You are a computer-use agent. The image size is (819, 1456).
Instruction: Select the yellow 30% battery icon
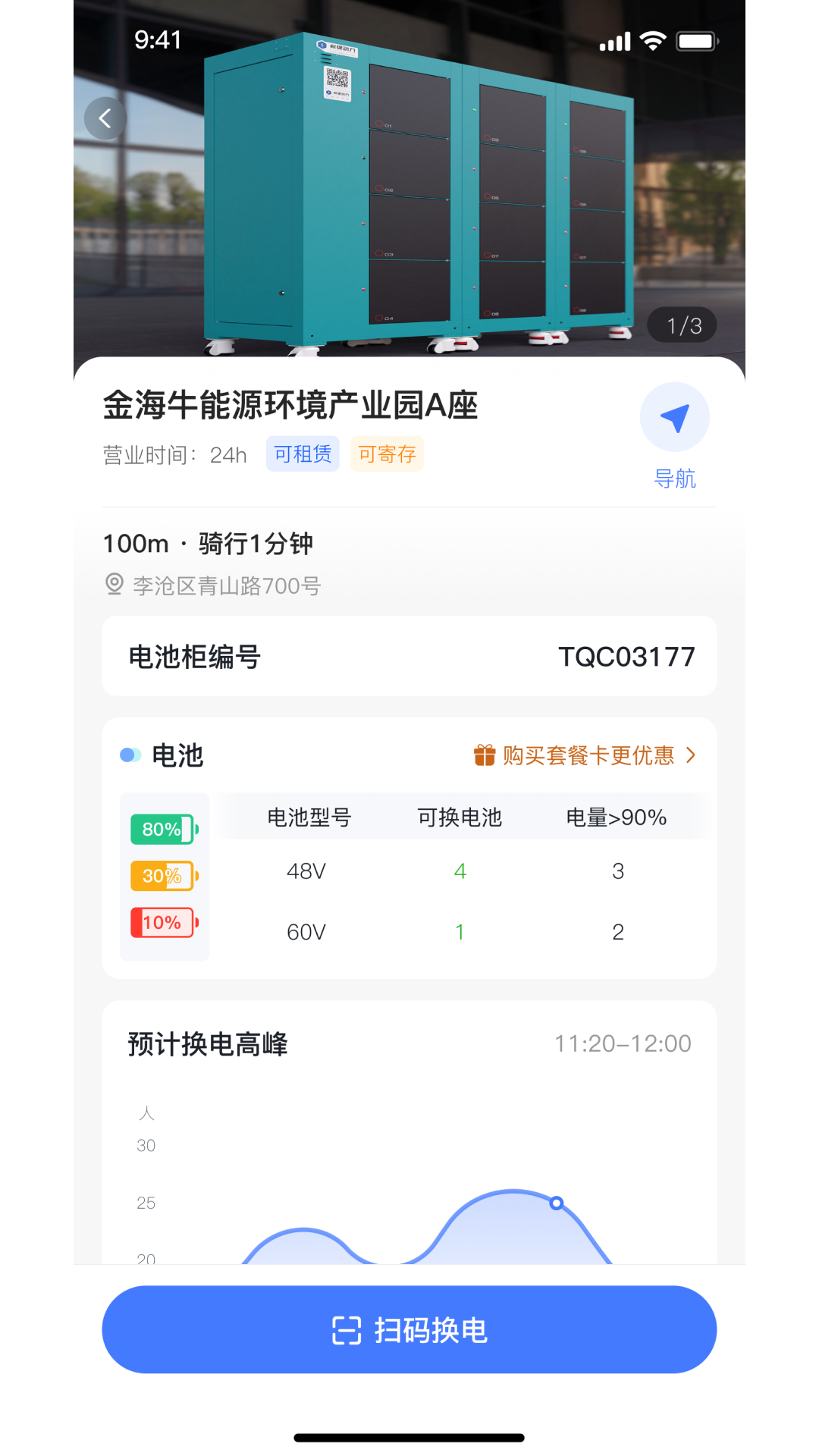(163, 876)
